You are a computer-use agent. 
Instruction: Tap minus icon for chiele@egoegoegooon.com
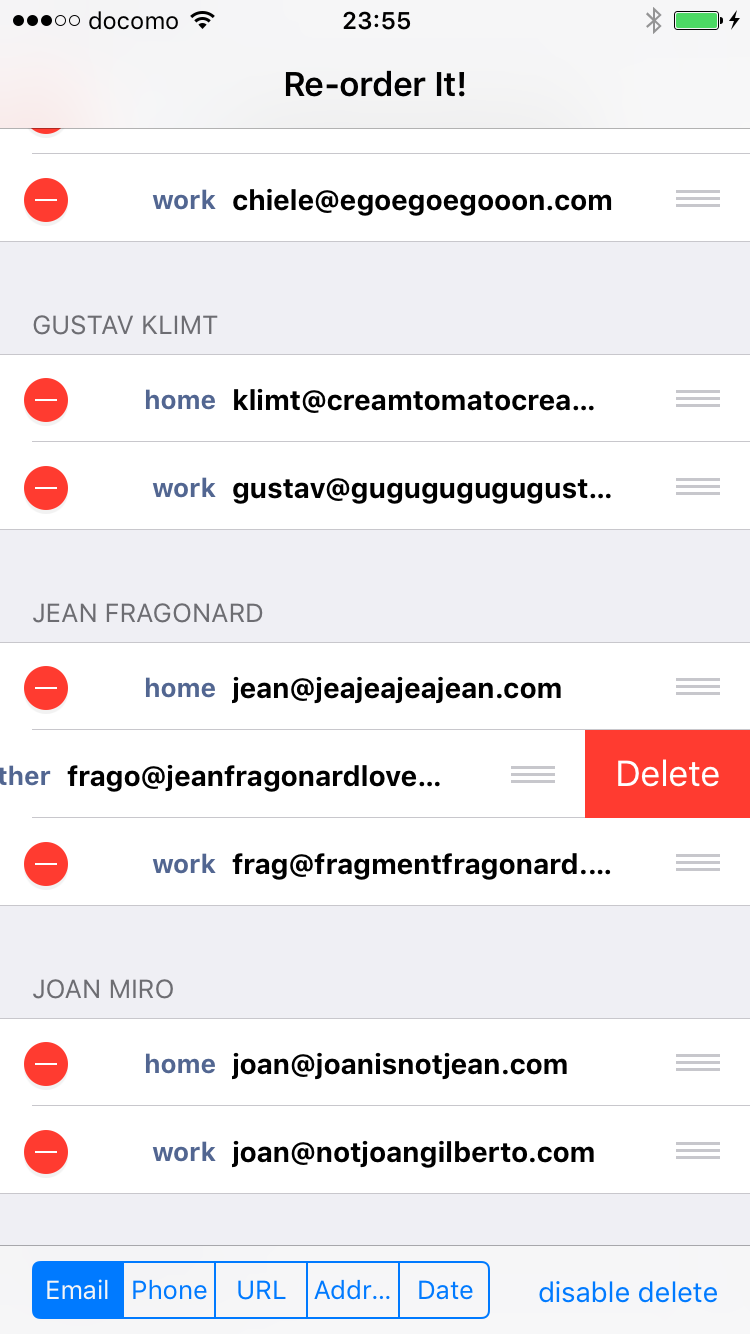tap(46, 200)
